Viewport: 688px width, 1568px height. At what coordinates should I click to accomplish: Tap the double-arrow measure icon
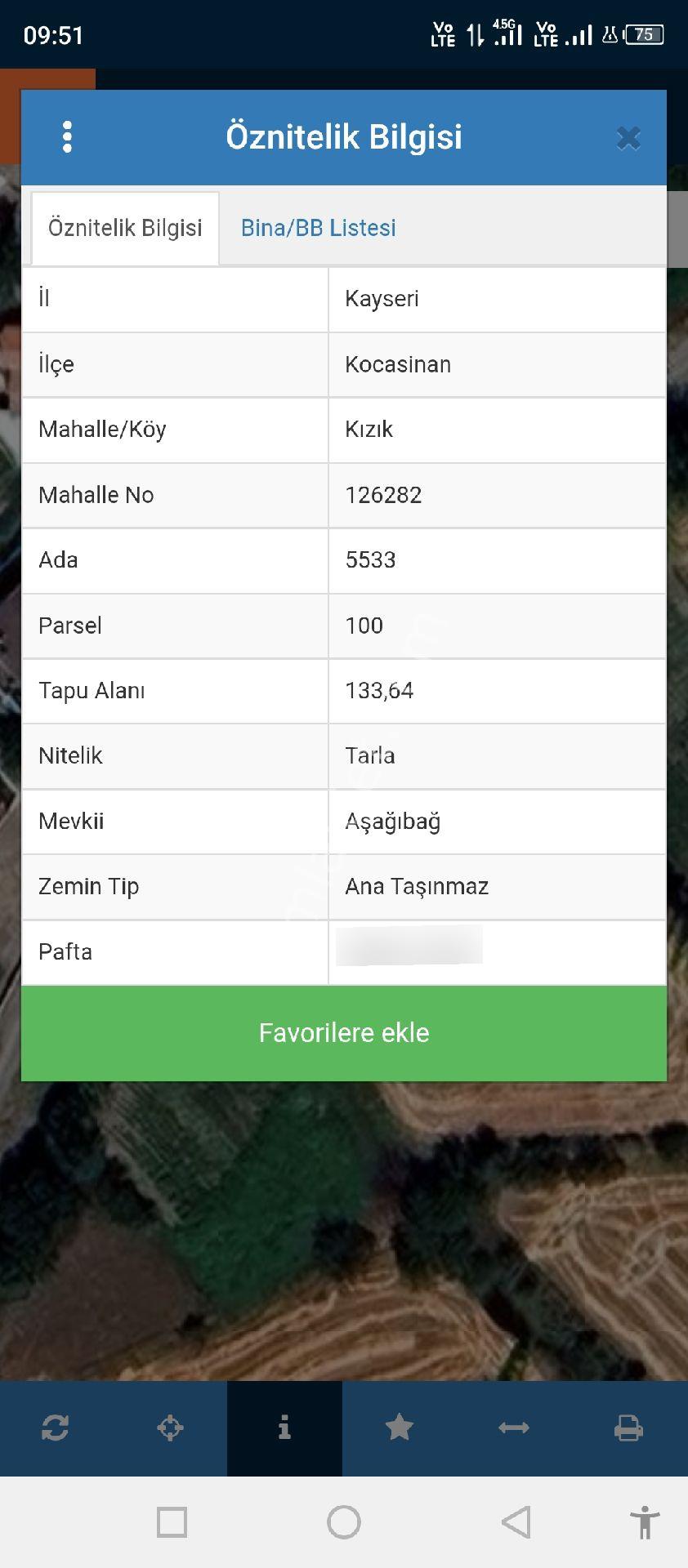(x=514, y=1428)
